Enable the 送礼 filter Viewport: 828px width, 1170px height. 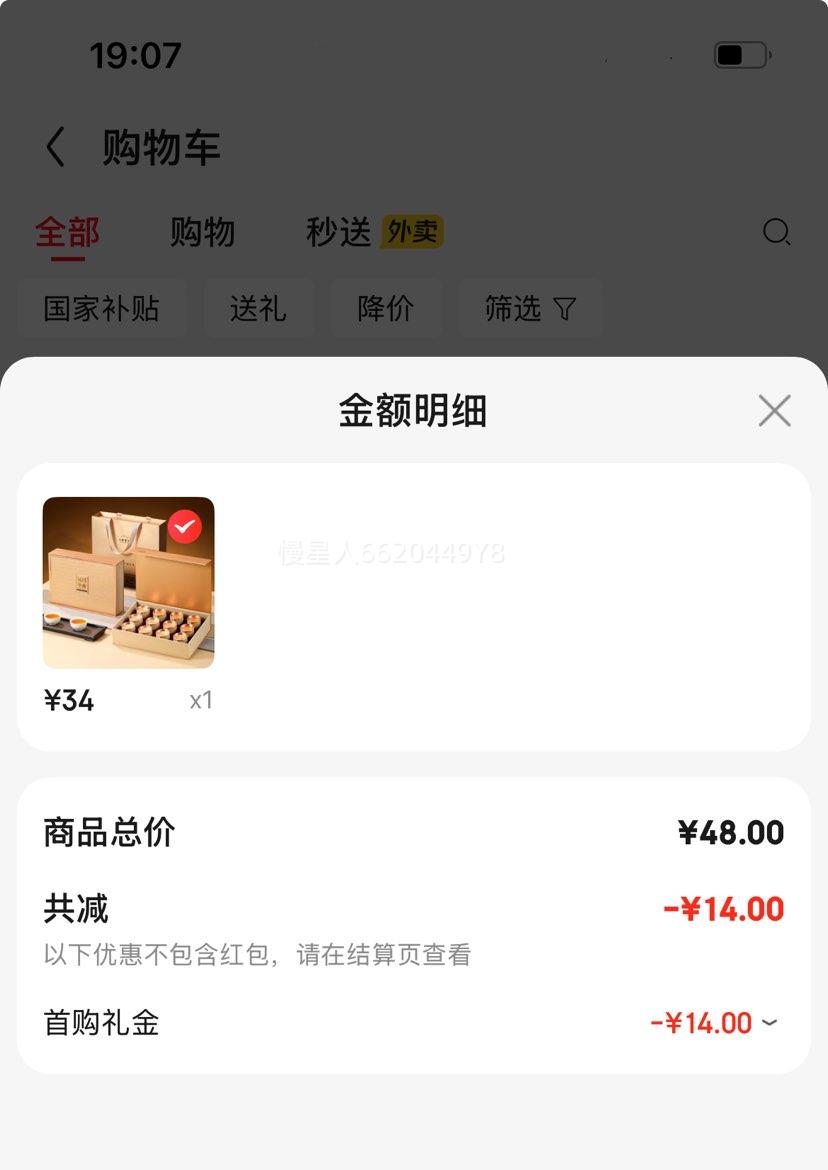[x=259, y=309]
